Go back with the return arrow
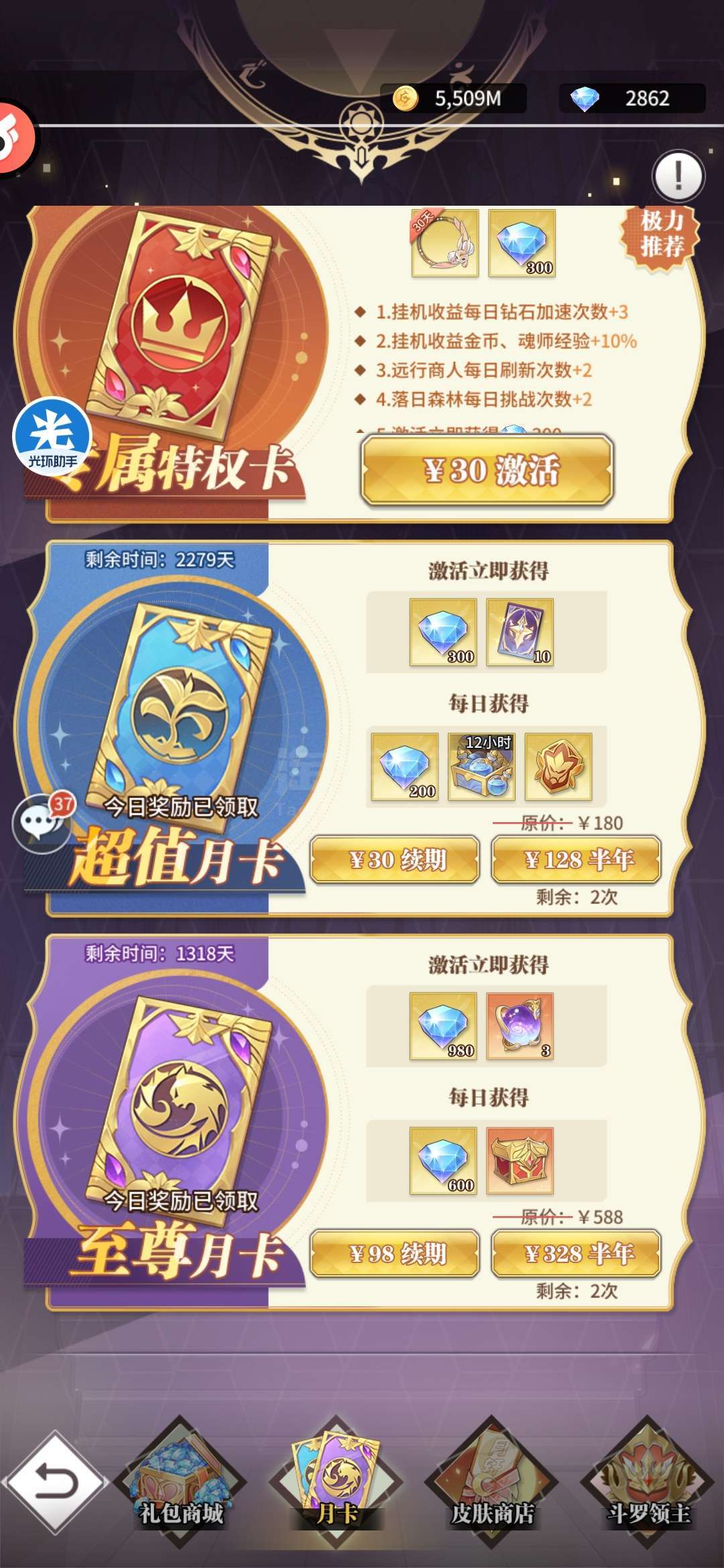 (x=55, y=1481)
